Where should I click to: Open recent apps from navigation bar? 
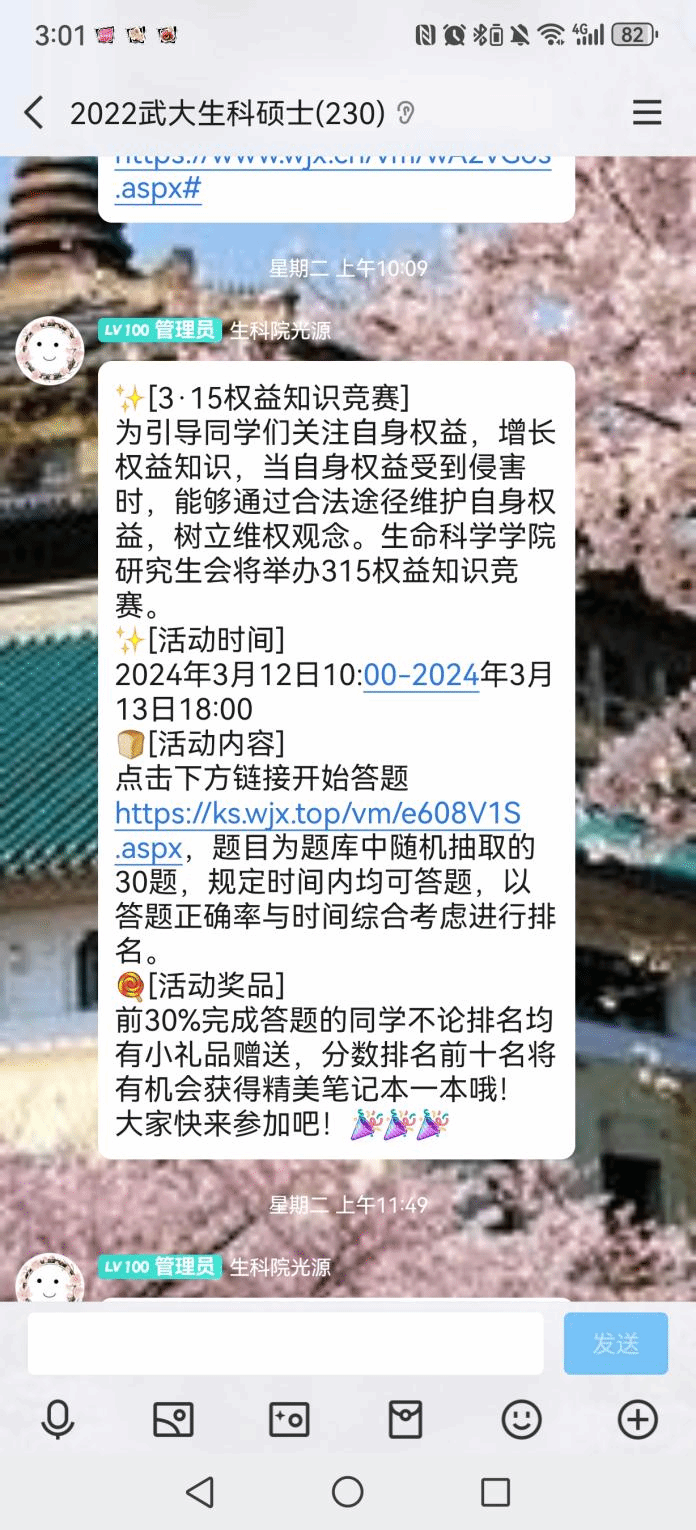click(495, 1492)
